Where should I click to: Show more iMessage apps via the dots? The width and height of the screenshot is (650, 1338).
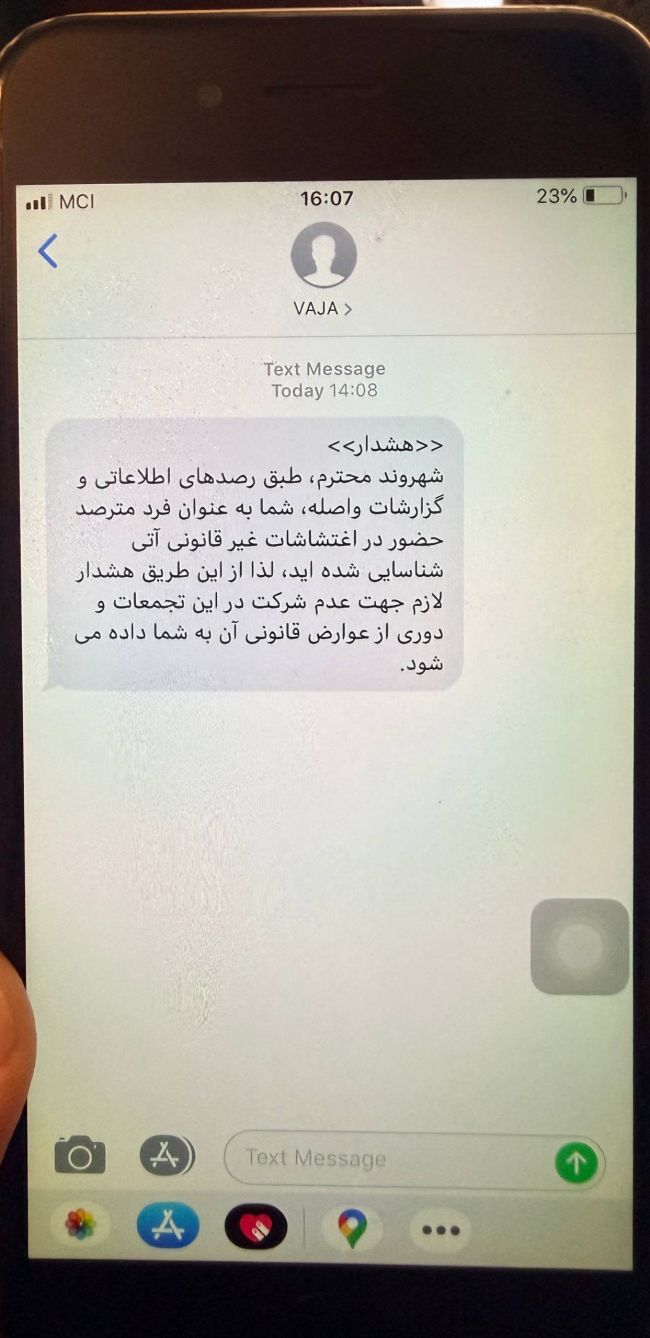point(440,1230)
